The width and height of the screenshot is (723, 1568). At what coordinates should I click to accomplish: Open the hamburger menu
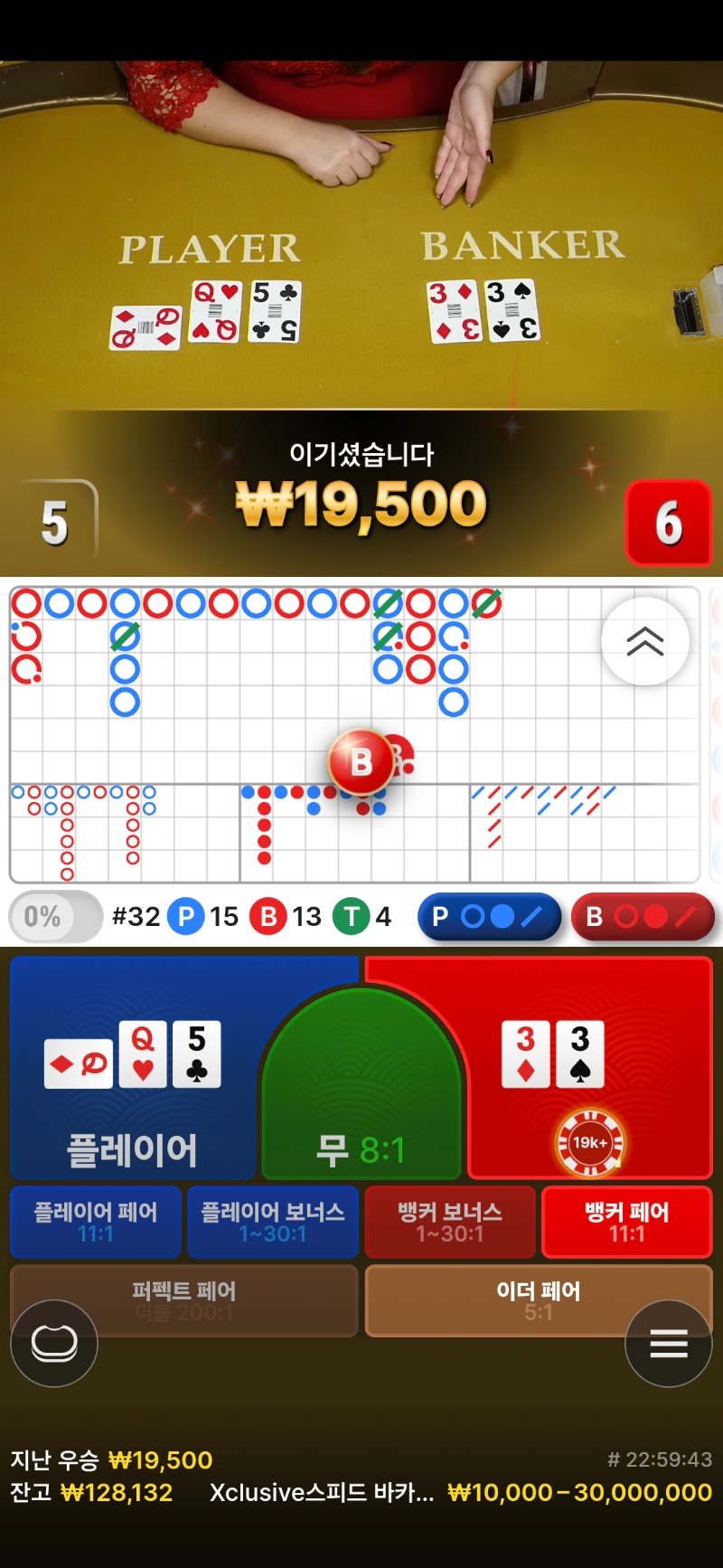pos(669,1344)
